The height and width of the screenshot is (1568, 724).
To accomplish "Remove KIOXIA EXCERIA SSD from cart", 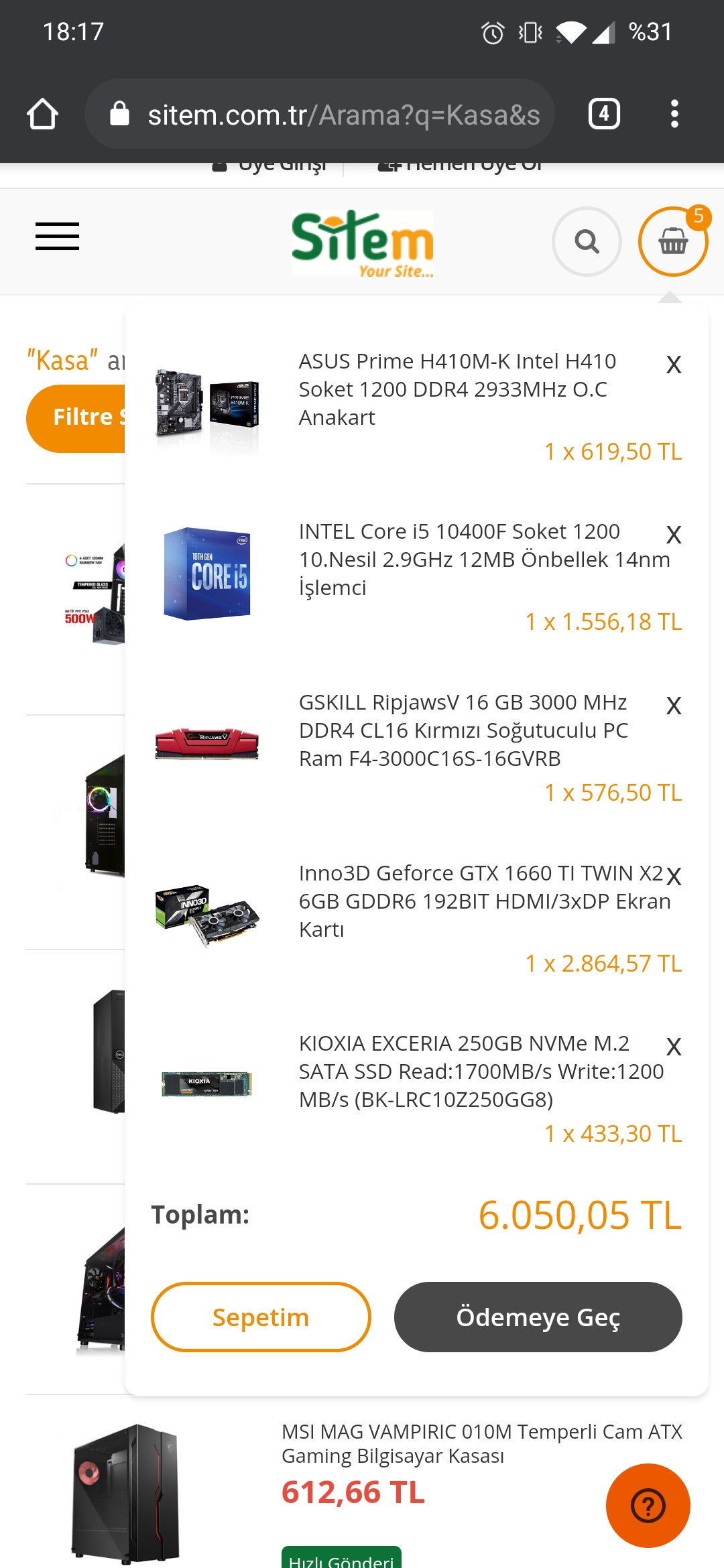I will point(674,1047).
